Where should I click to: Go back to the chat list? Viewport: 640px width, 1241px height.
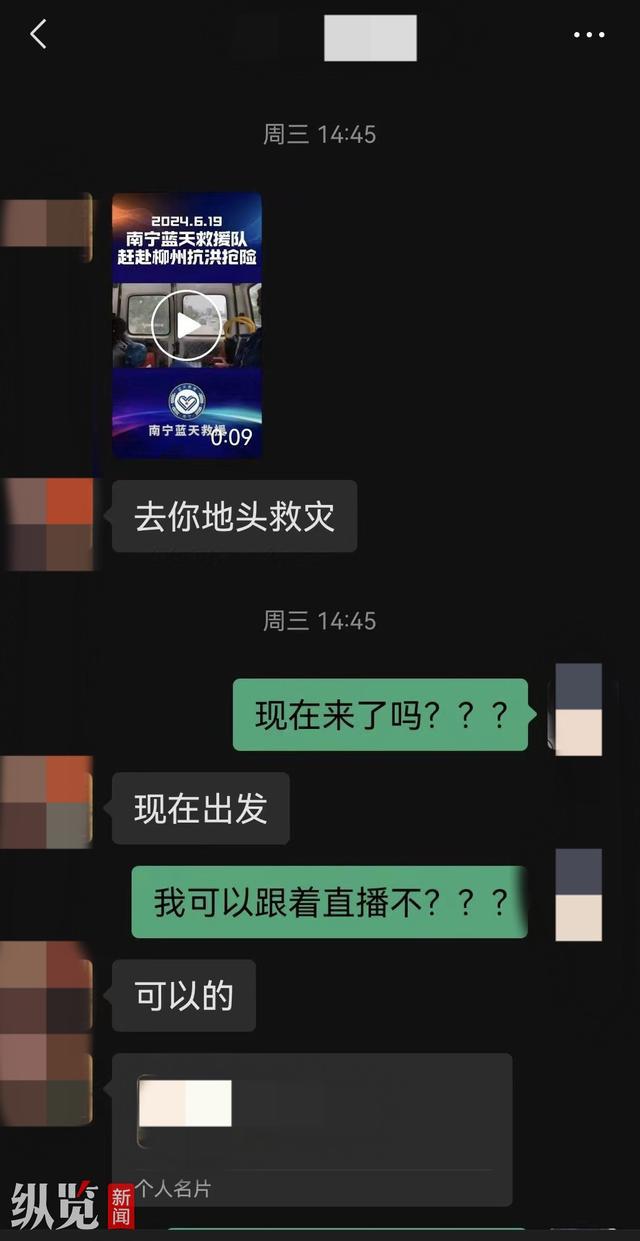[38, 35]
